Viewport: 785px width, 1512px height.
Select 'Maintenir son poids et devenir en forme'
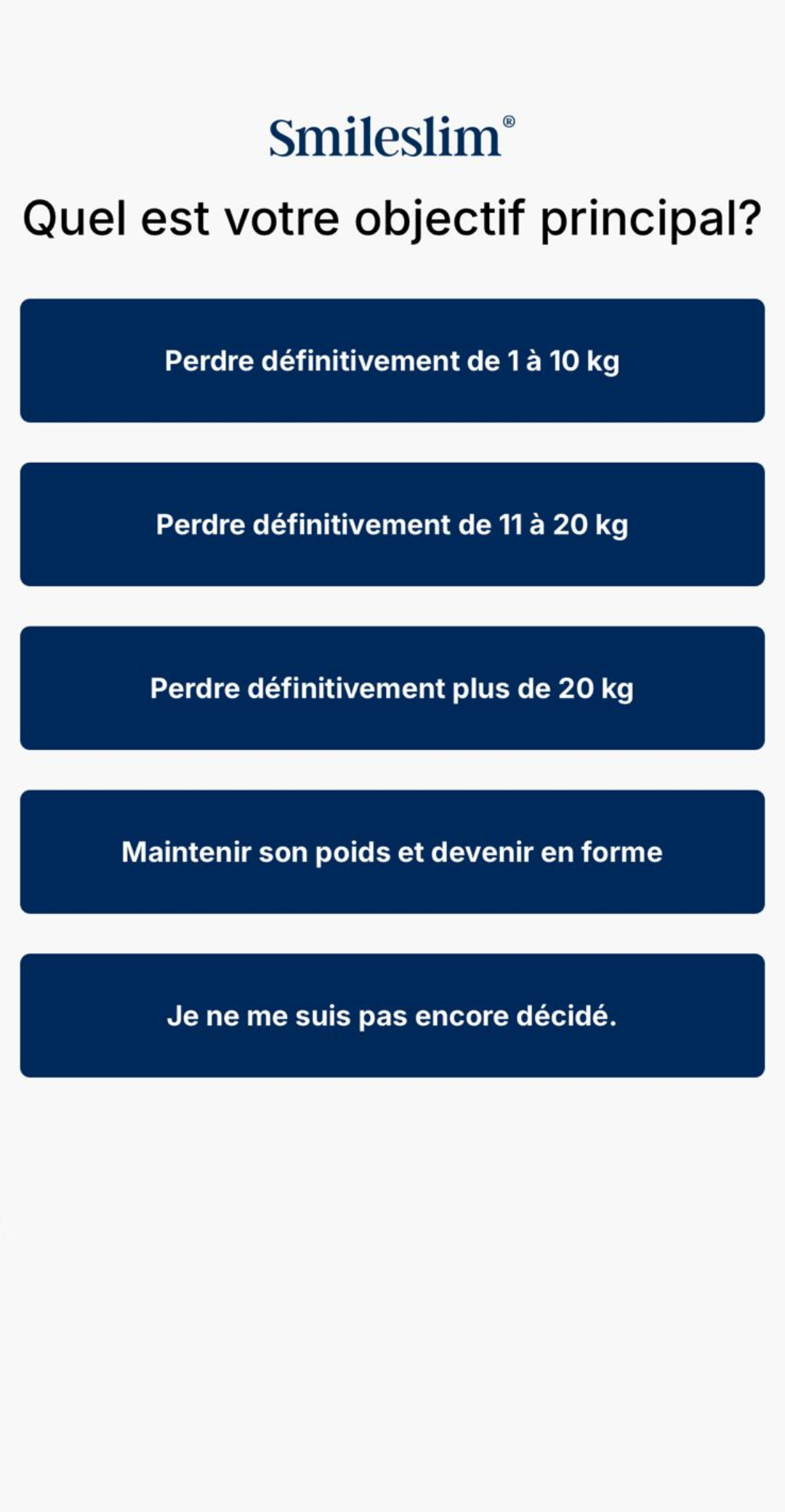click(392, 851)
